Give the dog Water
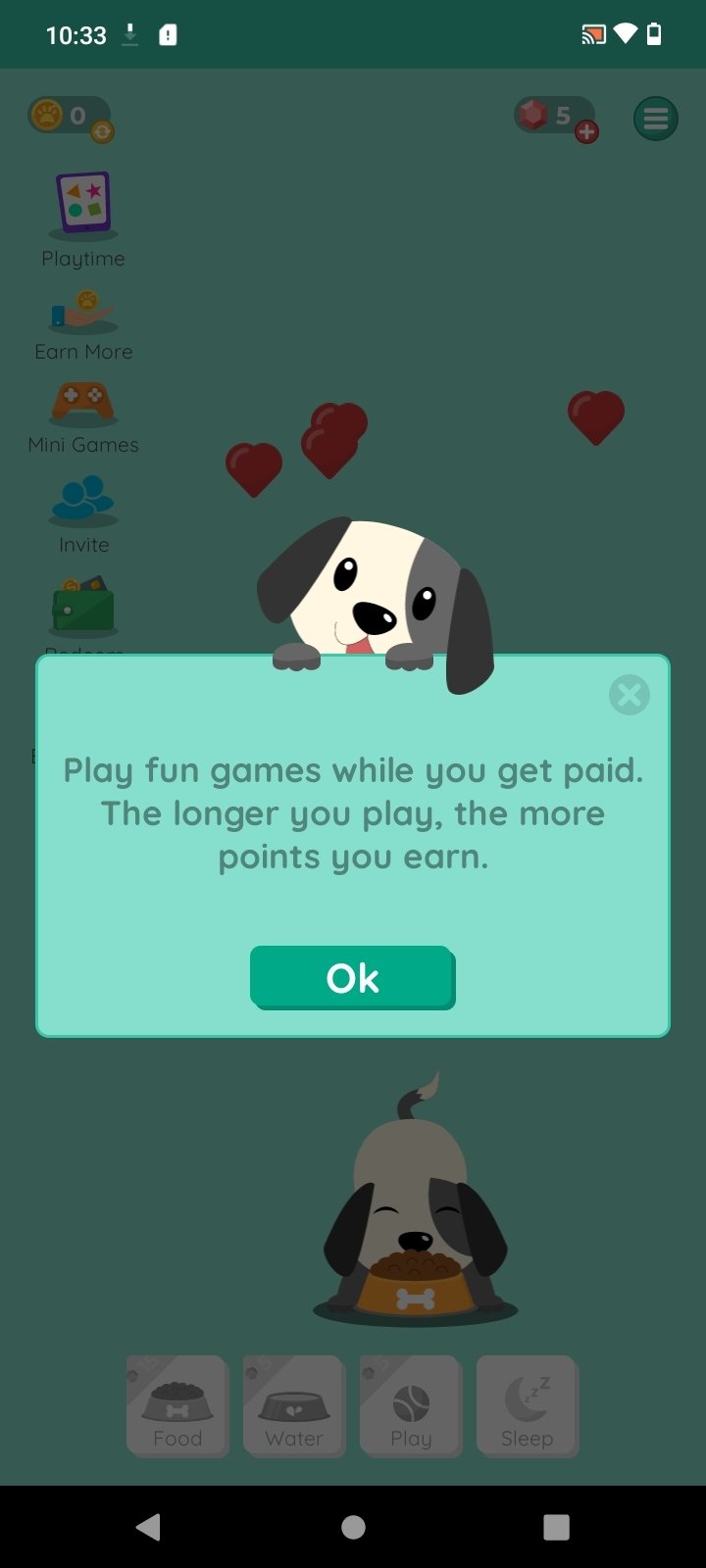Image resolution: width=706 pixels, height=1568 pixels. click(294, 1406)
